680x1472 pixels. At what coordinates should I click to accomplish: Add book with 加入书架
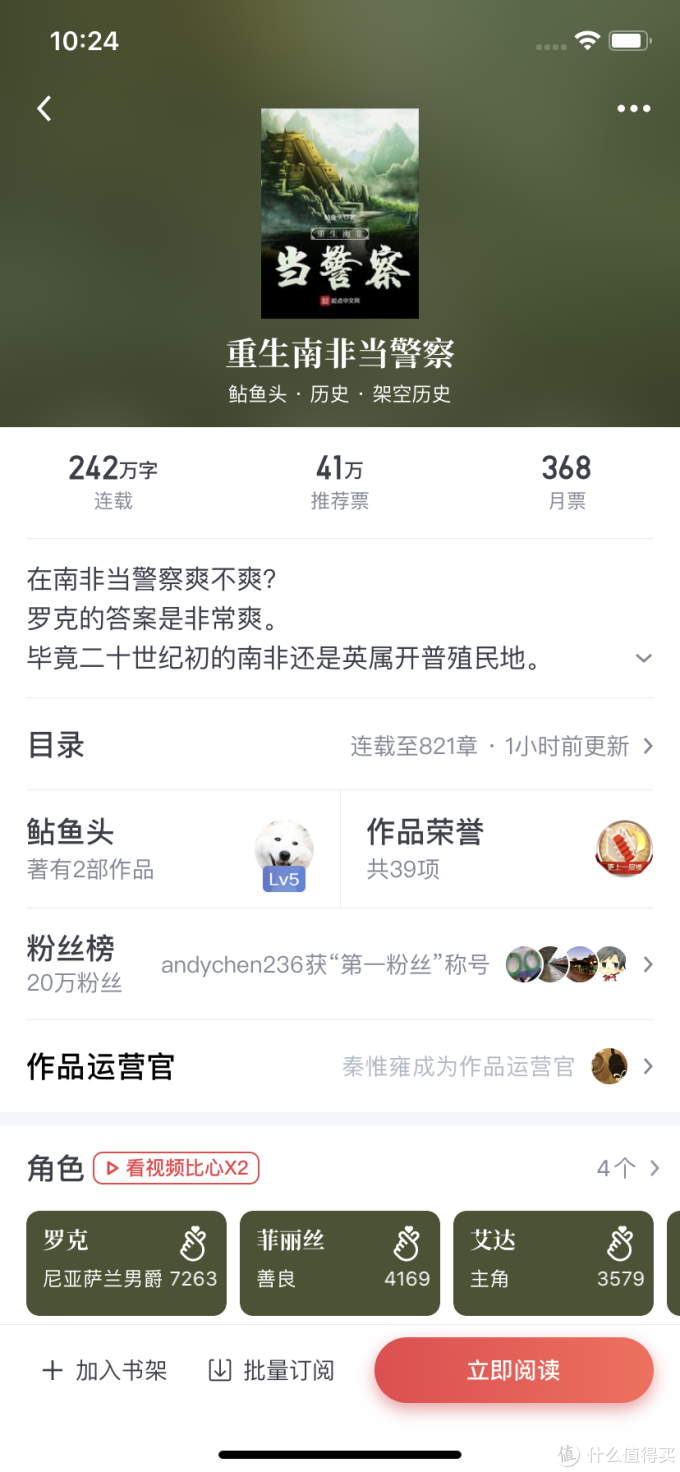(104, 1370)
